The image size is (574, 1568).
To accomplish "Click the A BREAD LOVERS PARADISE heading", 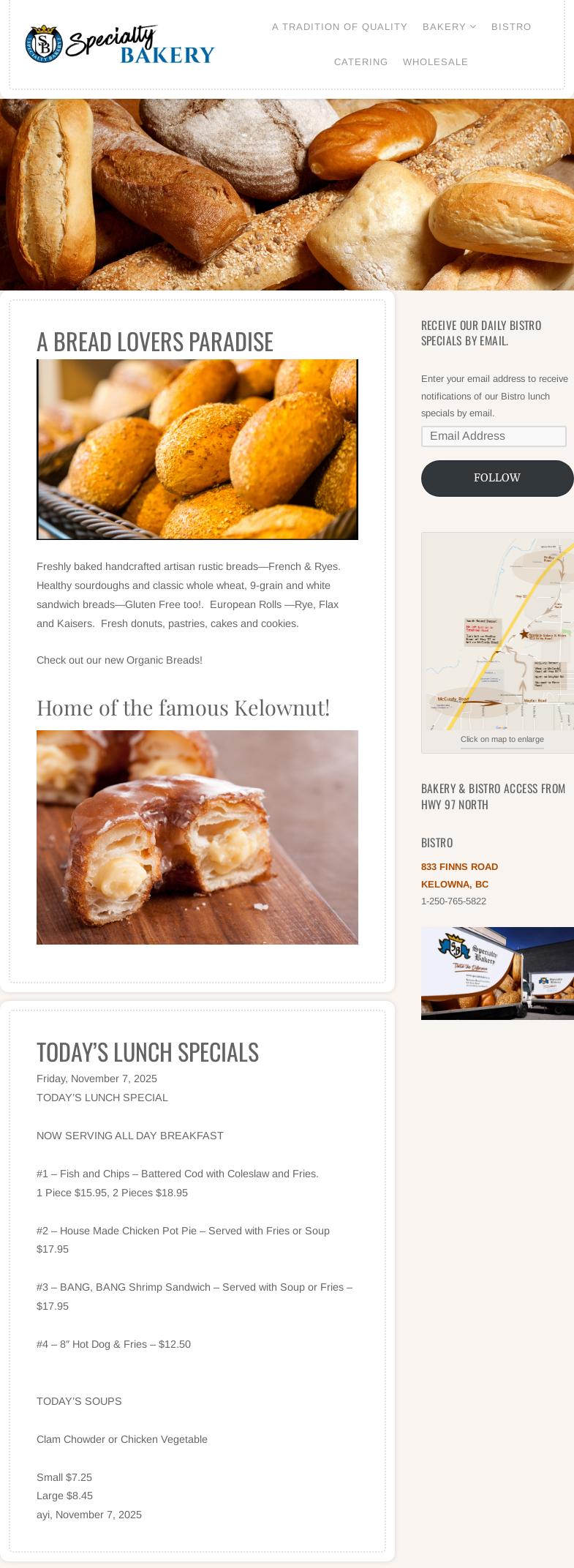I will 155,341.
